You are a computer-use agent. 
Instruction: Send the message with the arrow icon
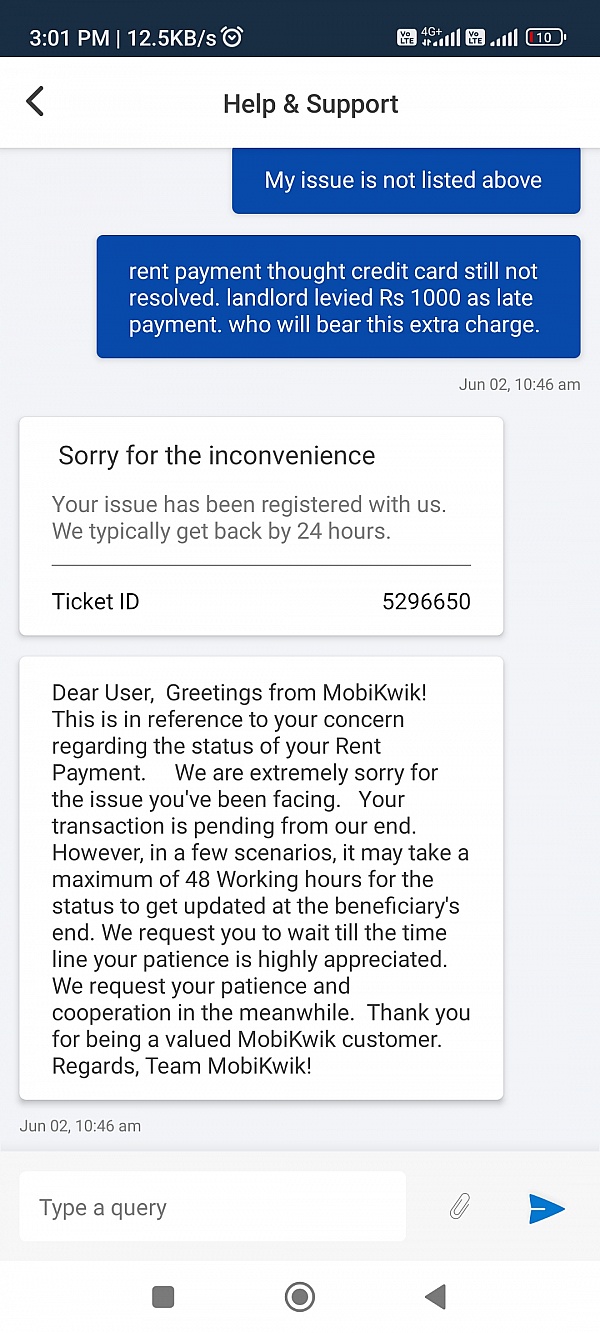(546, 1208)
